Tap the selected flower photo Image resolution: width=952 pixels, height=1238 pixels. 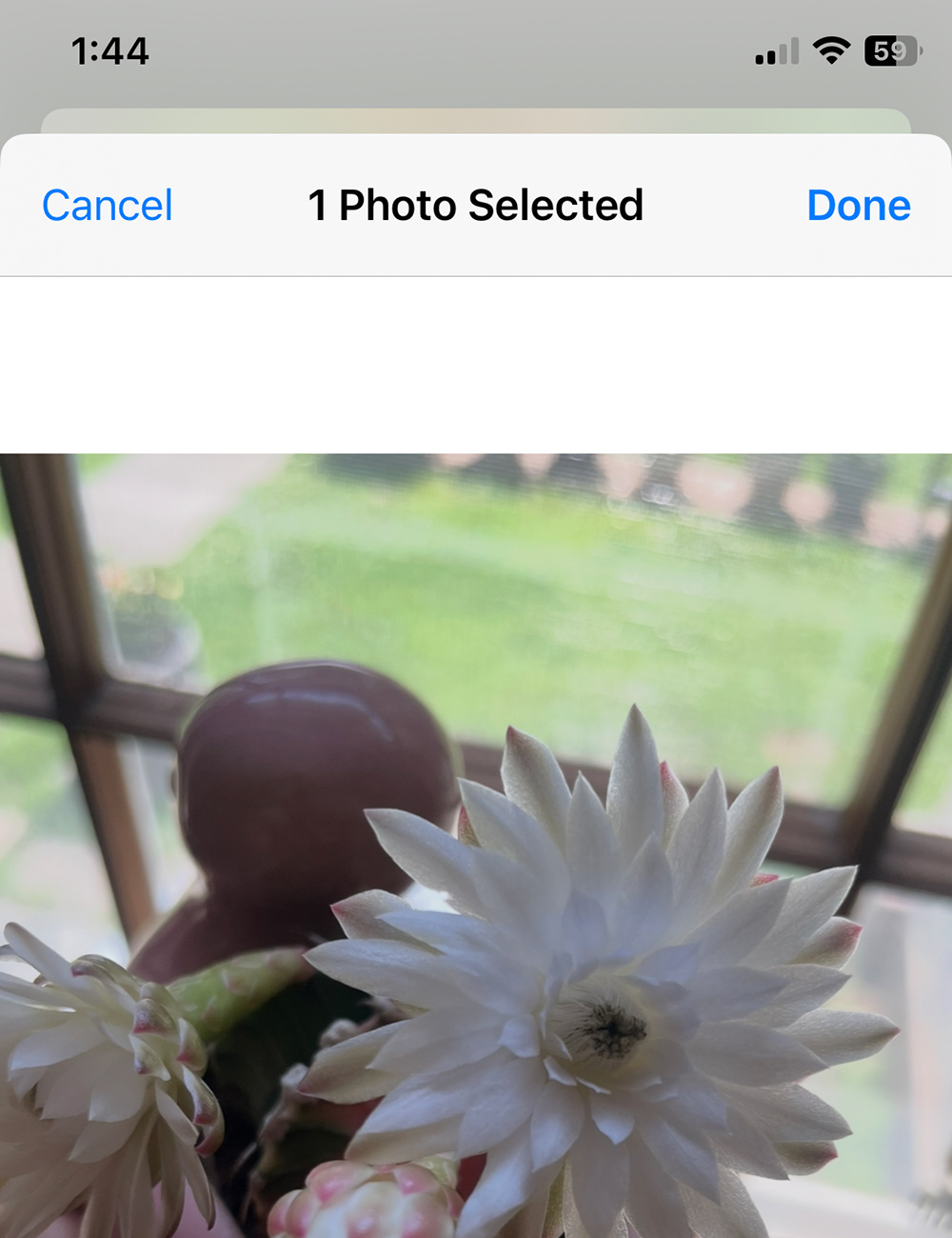click(x=476, y=846)
